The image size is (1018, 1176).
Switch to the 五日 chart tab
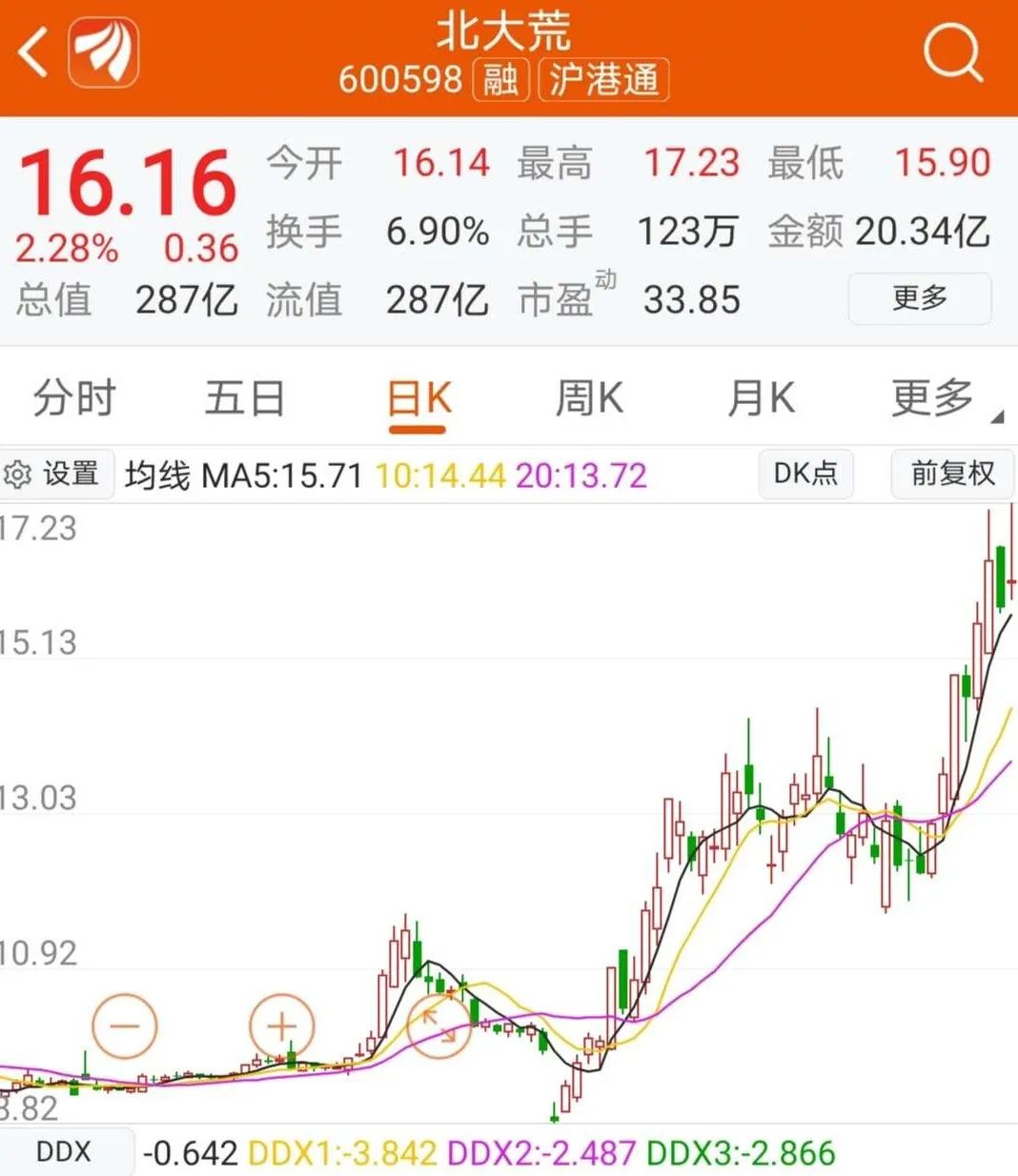coord(245,398)
